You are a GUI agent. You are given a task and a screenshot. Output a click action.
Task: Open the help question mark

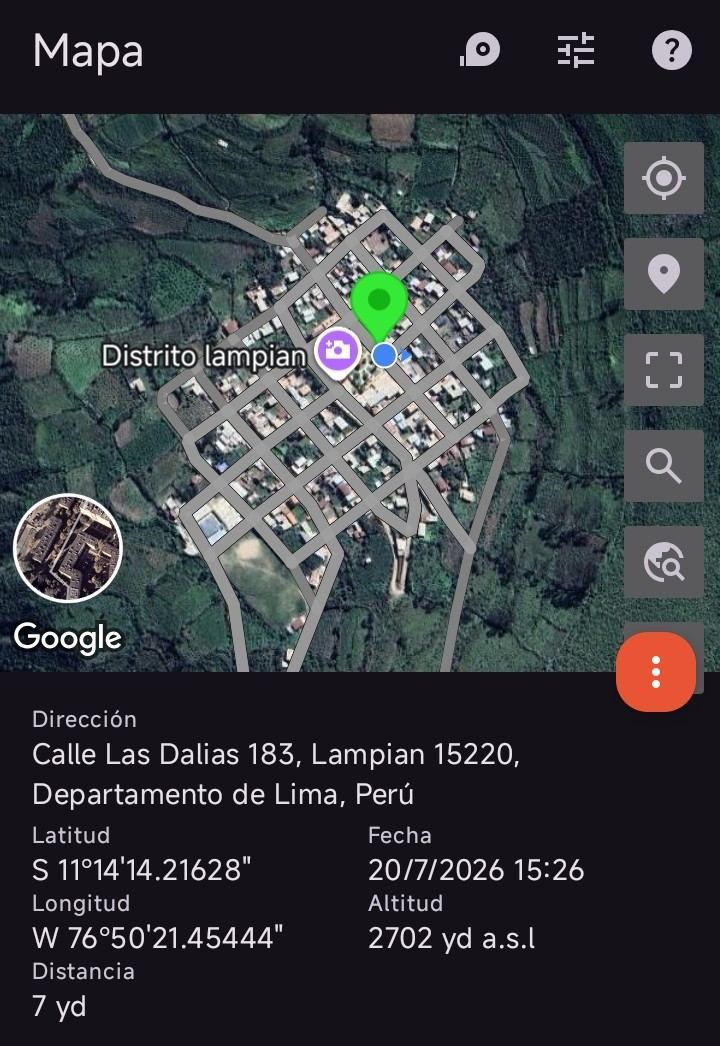tap(671, 50)
